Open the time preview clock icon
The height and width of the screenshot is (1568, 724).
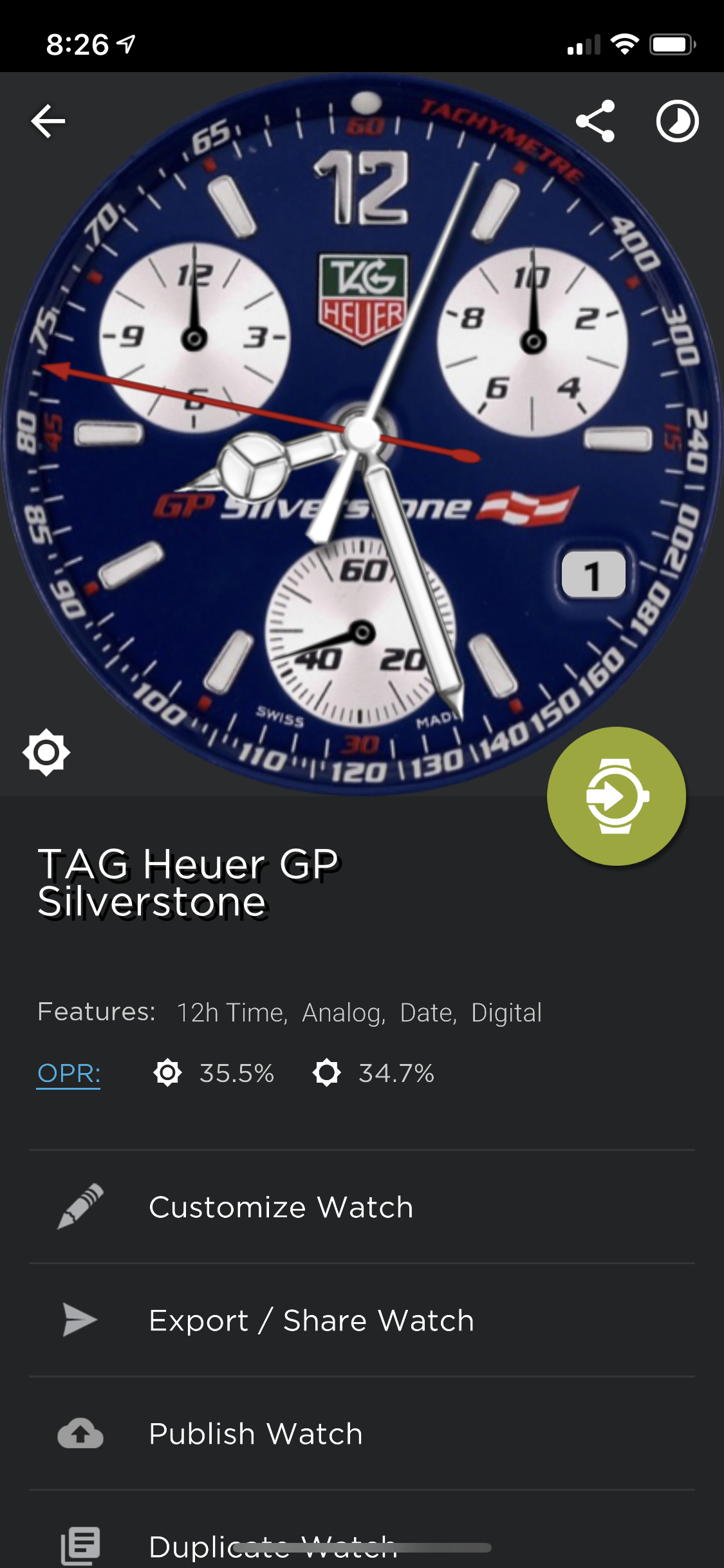tap(677, 121)
